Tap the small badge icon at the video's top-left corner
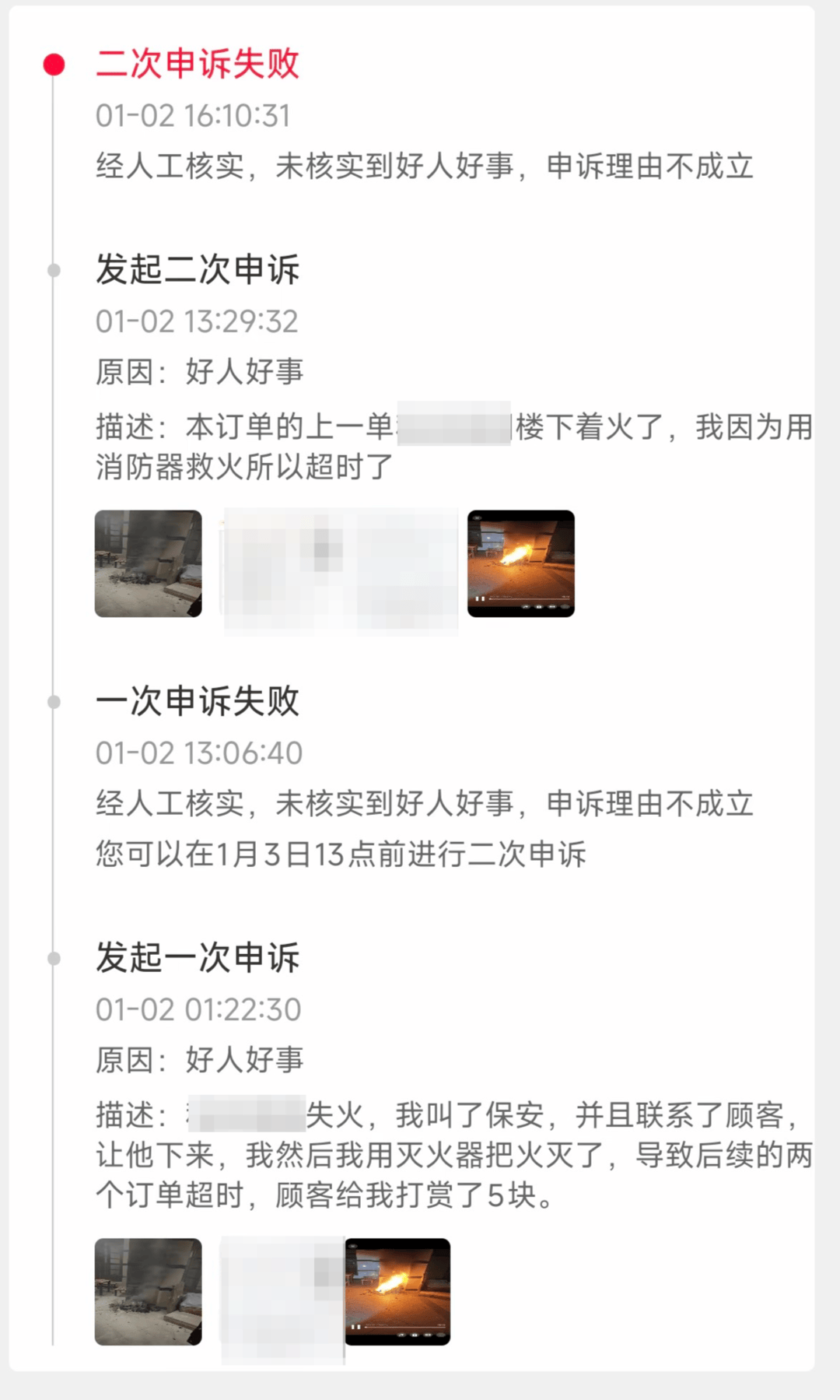 (477, 518)
